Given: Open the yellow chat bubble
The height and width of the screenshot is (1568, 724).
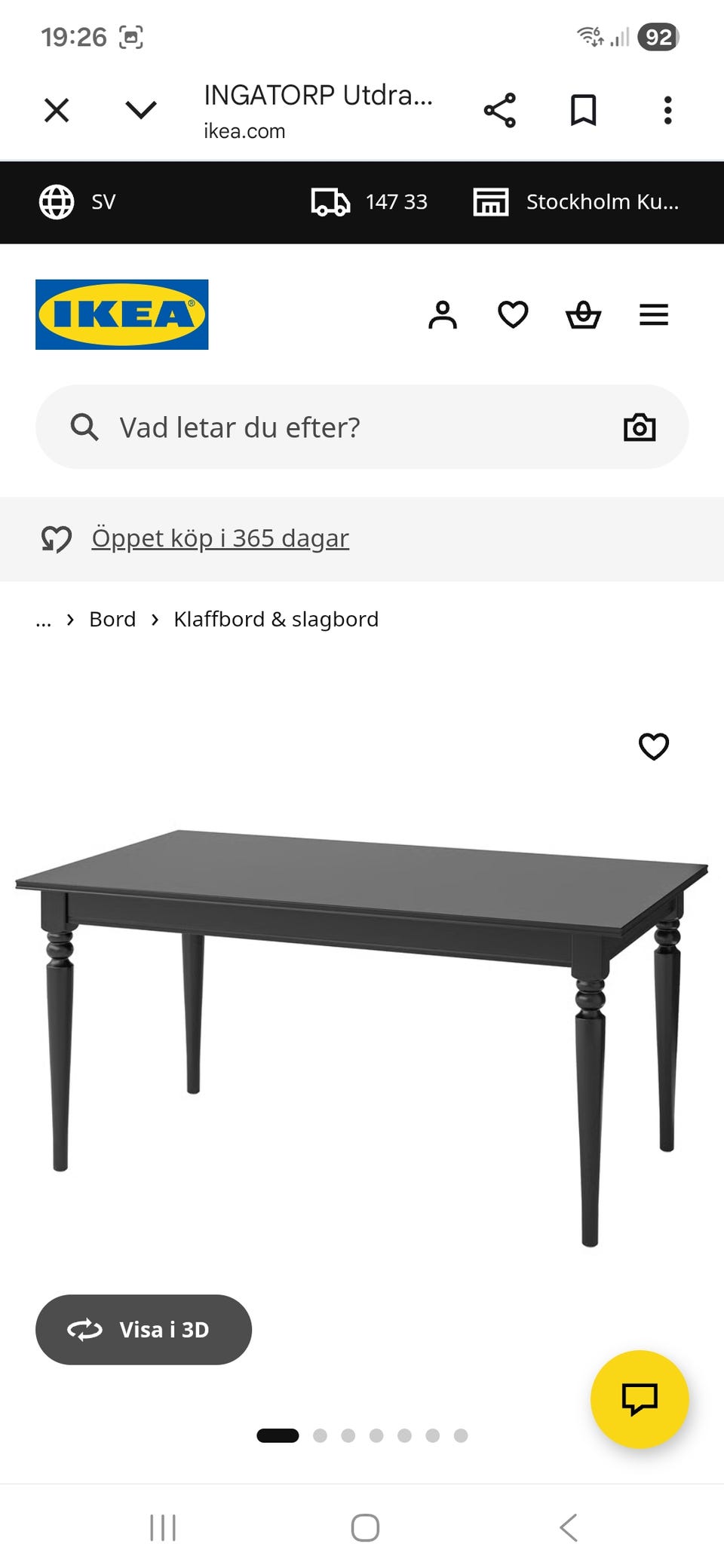Looking at the screenshot, I should (640, 1399).
